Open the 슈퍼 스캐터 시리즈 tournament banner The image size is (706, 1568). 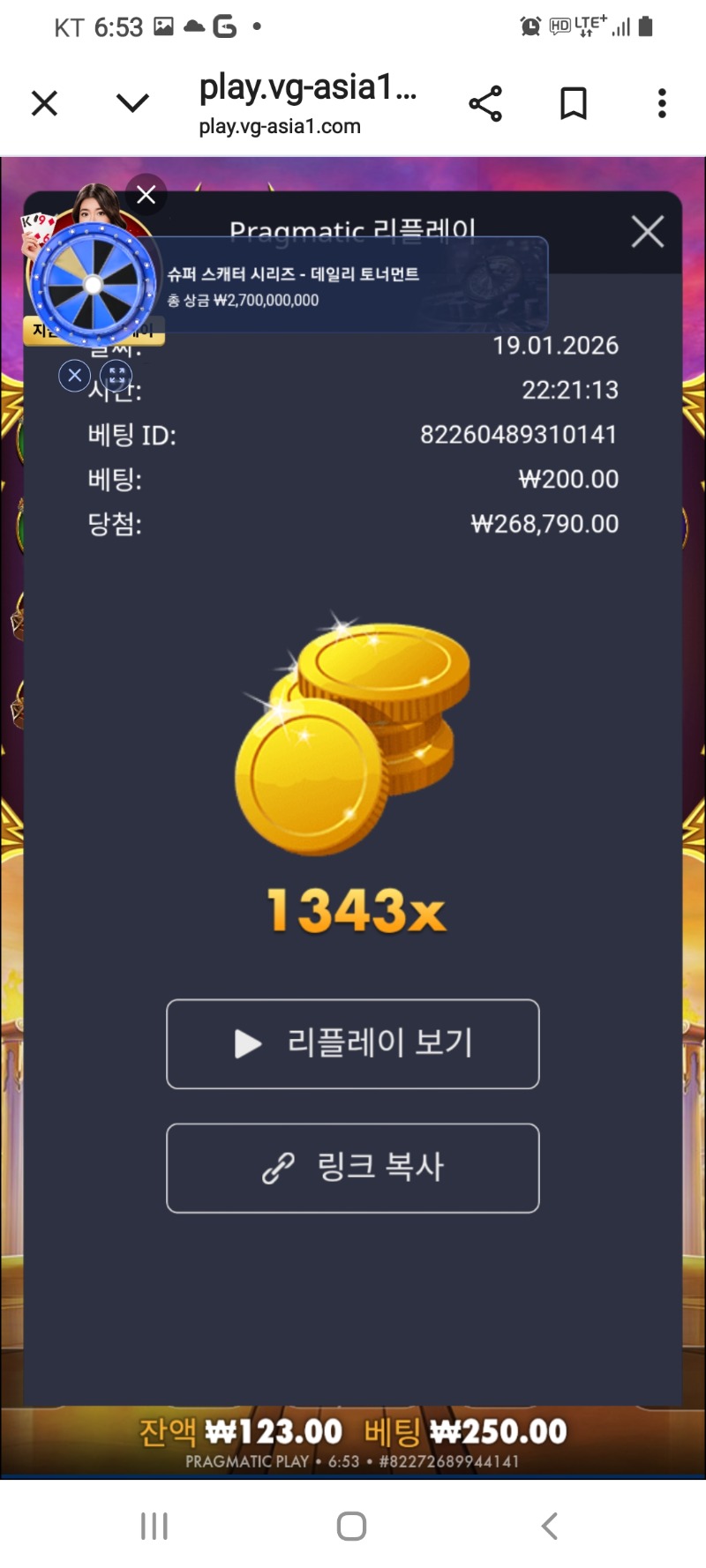353,286
